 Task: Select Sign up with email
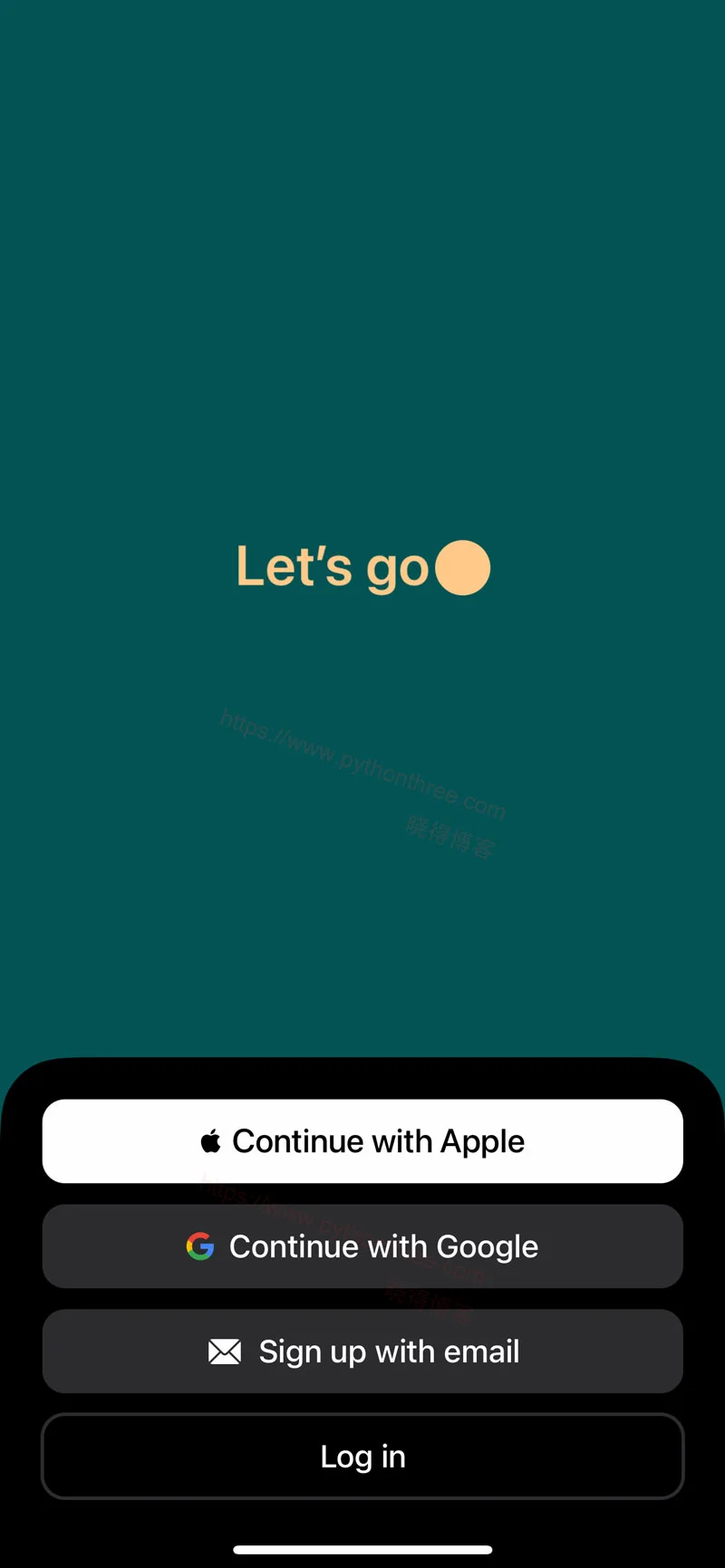pos(362,1352)
